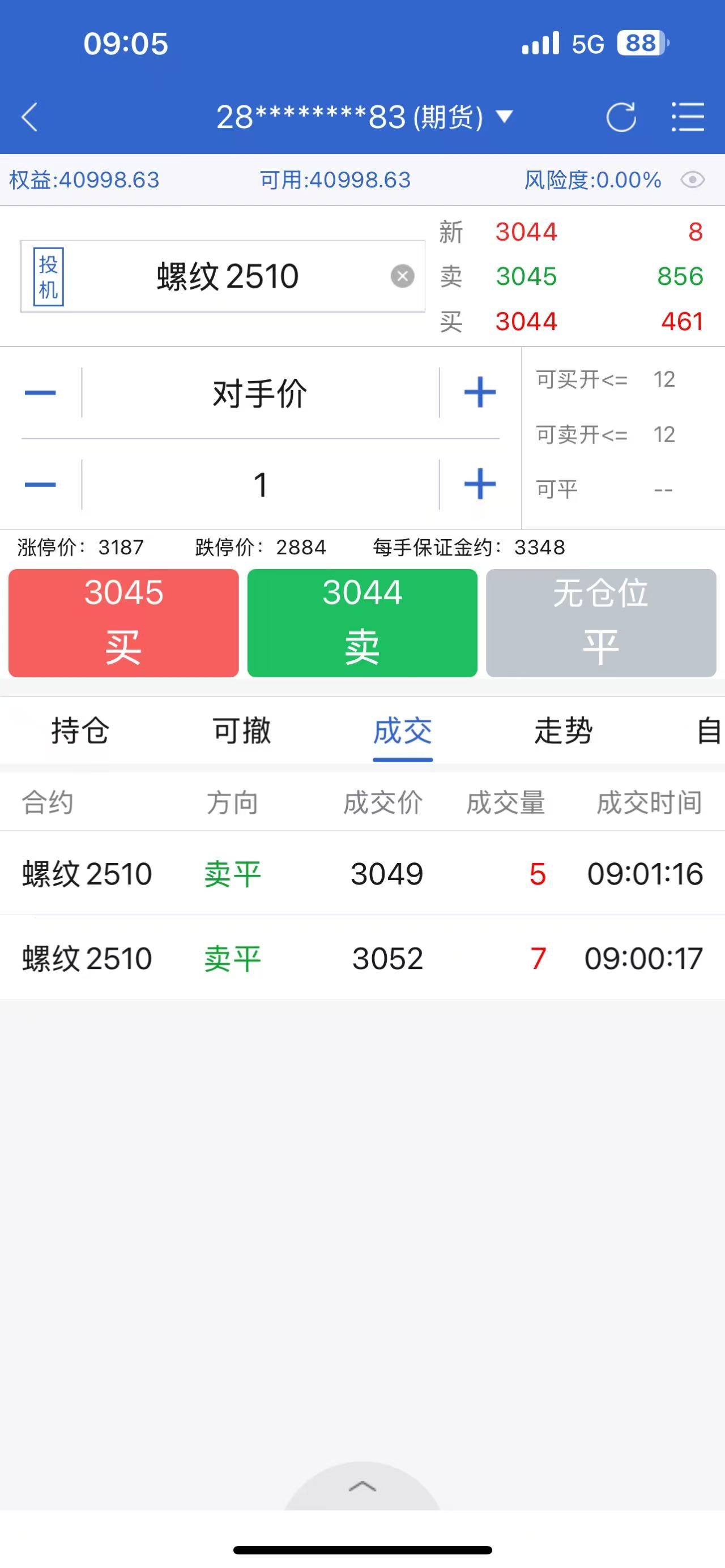Switch to the 可撤 tab

point(242,730)
